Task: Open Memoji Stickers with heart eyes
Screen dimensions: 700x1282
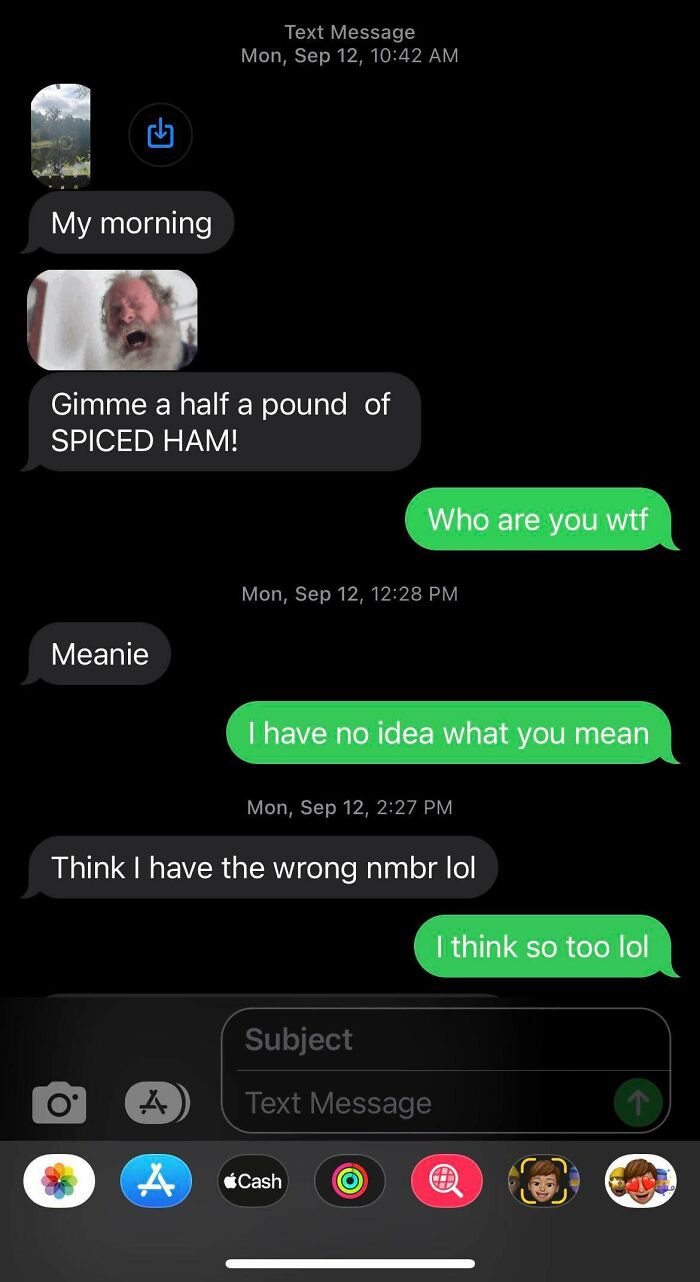Action: tap(640, 1181)
